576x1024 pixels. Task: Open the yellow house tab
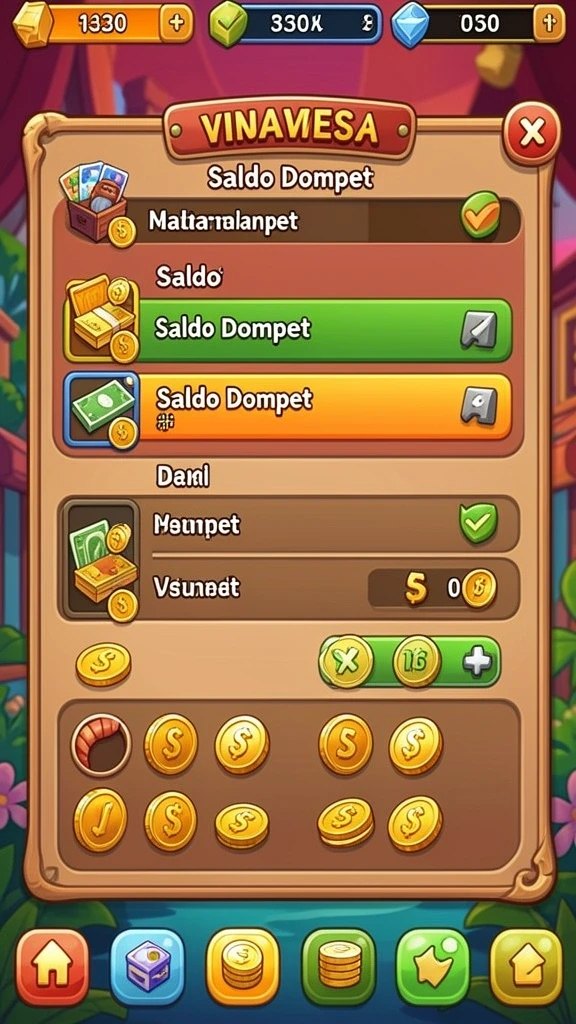click(x=526, y=967)
